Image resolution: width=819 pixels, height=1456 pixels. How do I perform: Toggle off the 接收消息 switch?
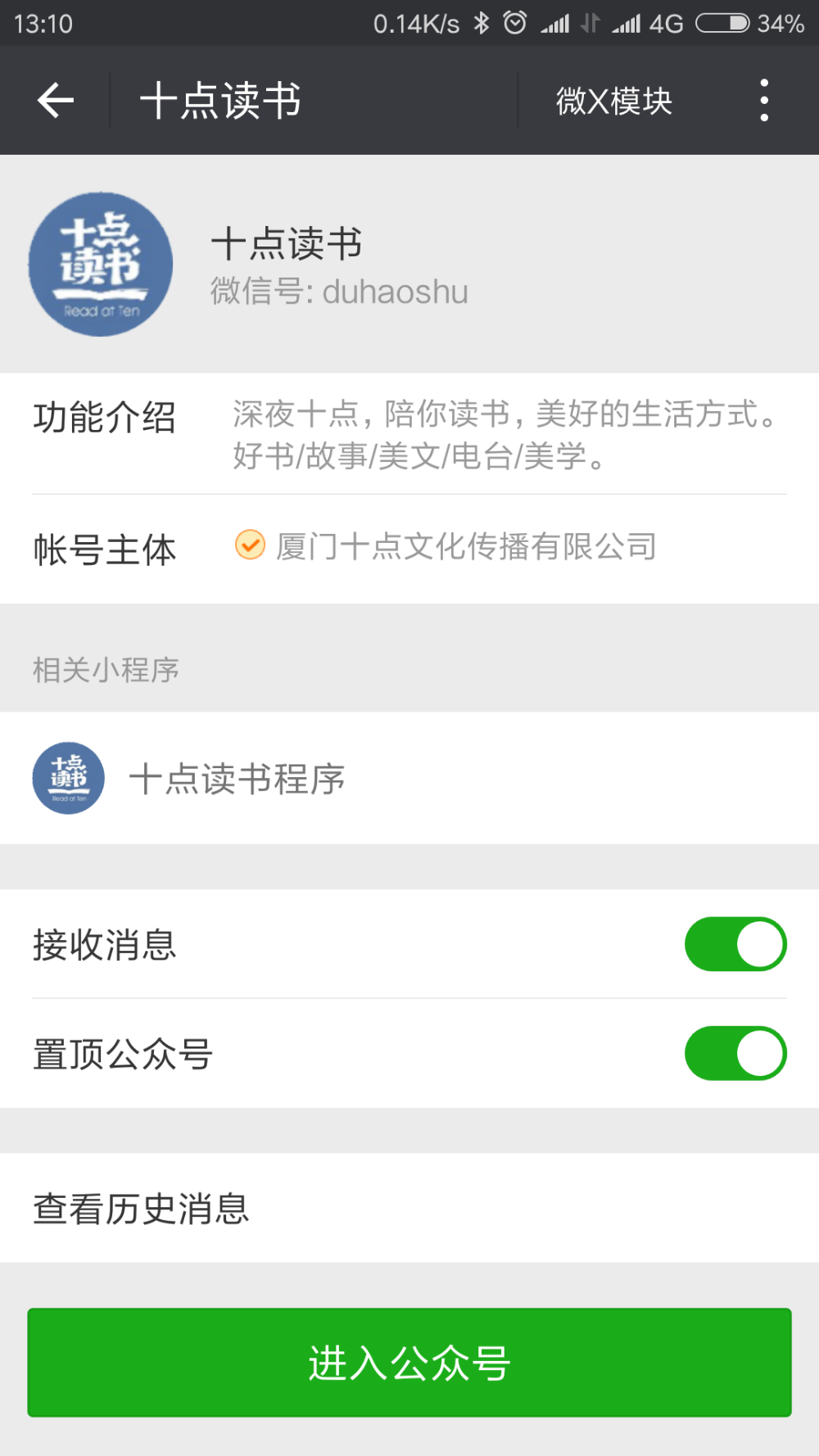pos(735,944)
